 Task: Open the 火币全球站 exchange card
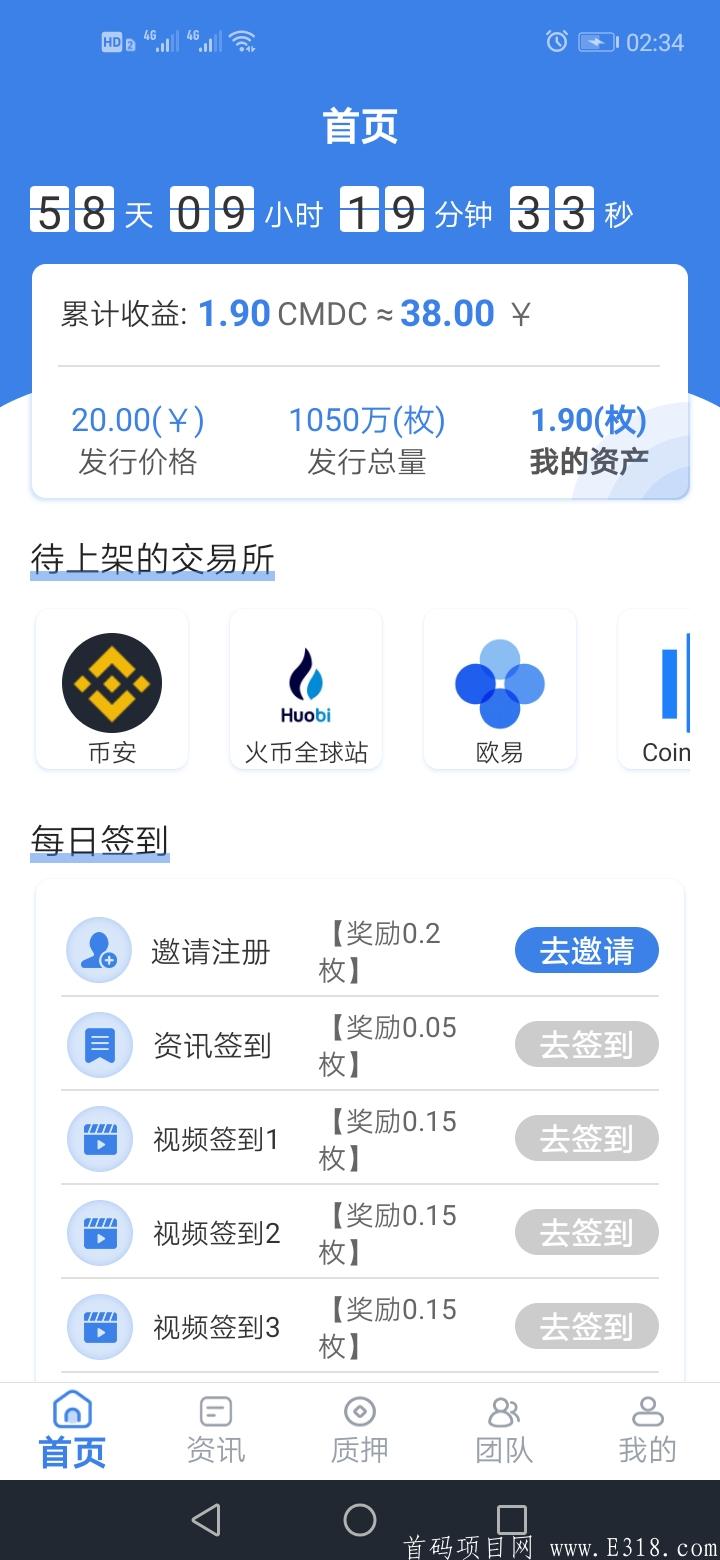[x=306, y=690]
